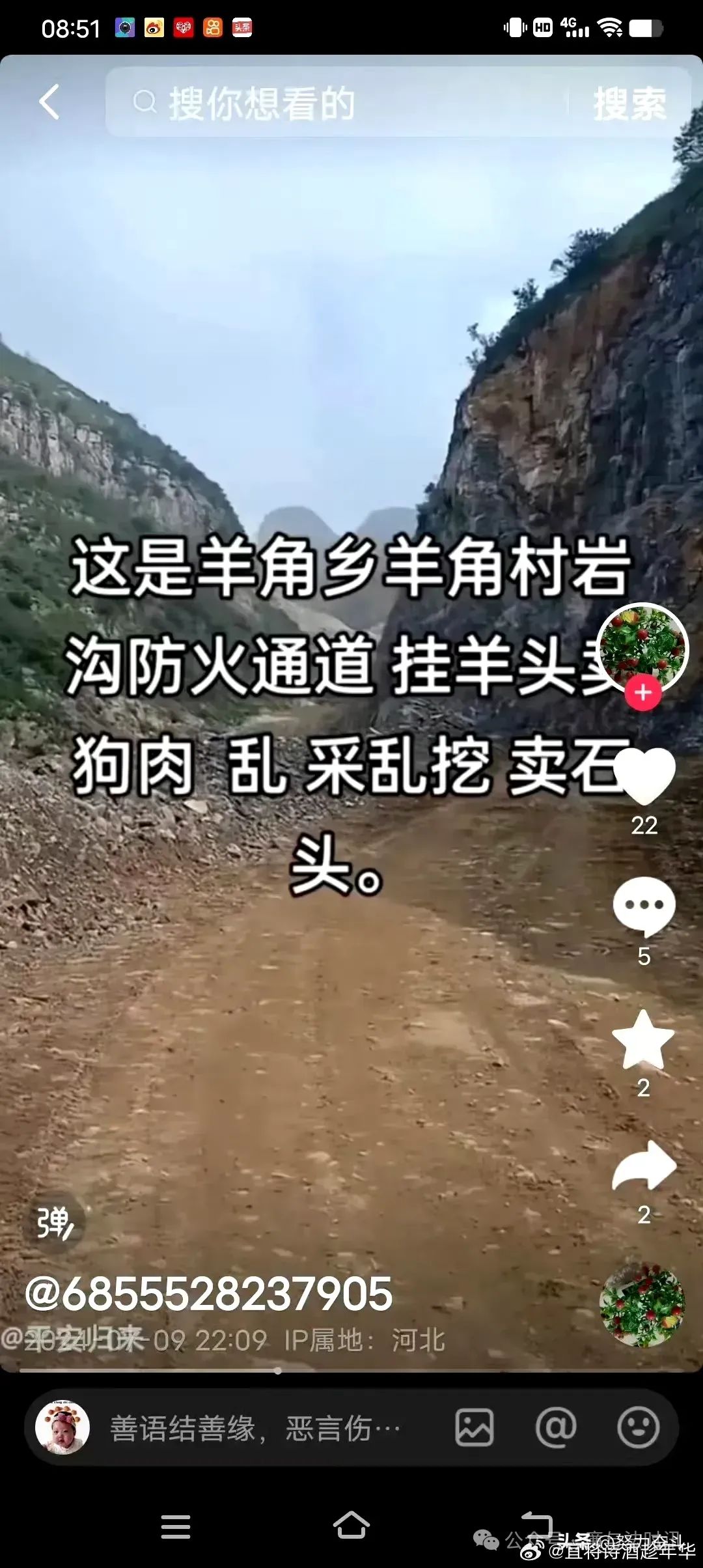Share the video via the arrow icon
Image resolution: width=703 pixels, height=1568 pixels.
pyautogui.click(x=644, y=1168)
